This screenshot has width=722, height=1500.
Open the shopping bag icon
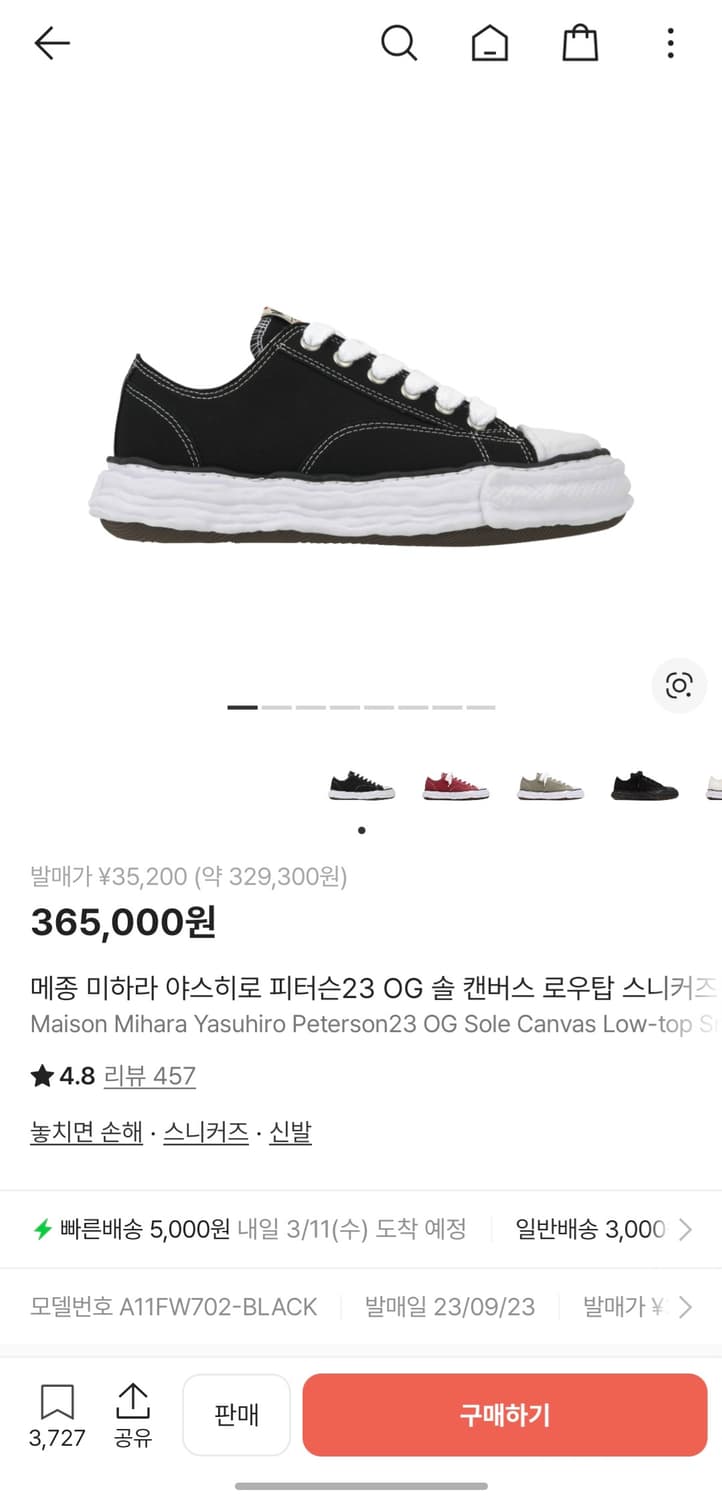coord(580,43)
